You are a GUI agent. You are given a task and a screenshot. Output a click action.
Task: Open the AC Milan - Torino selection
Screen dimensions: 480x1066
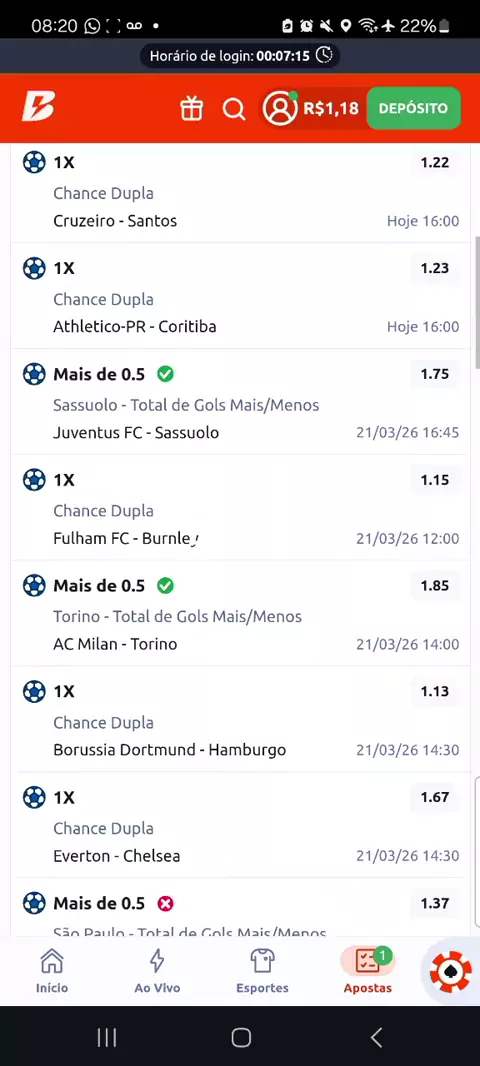[x=241, y=614]
